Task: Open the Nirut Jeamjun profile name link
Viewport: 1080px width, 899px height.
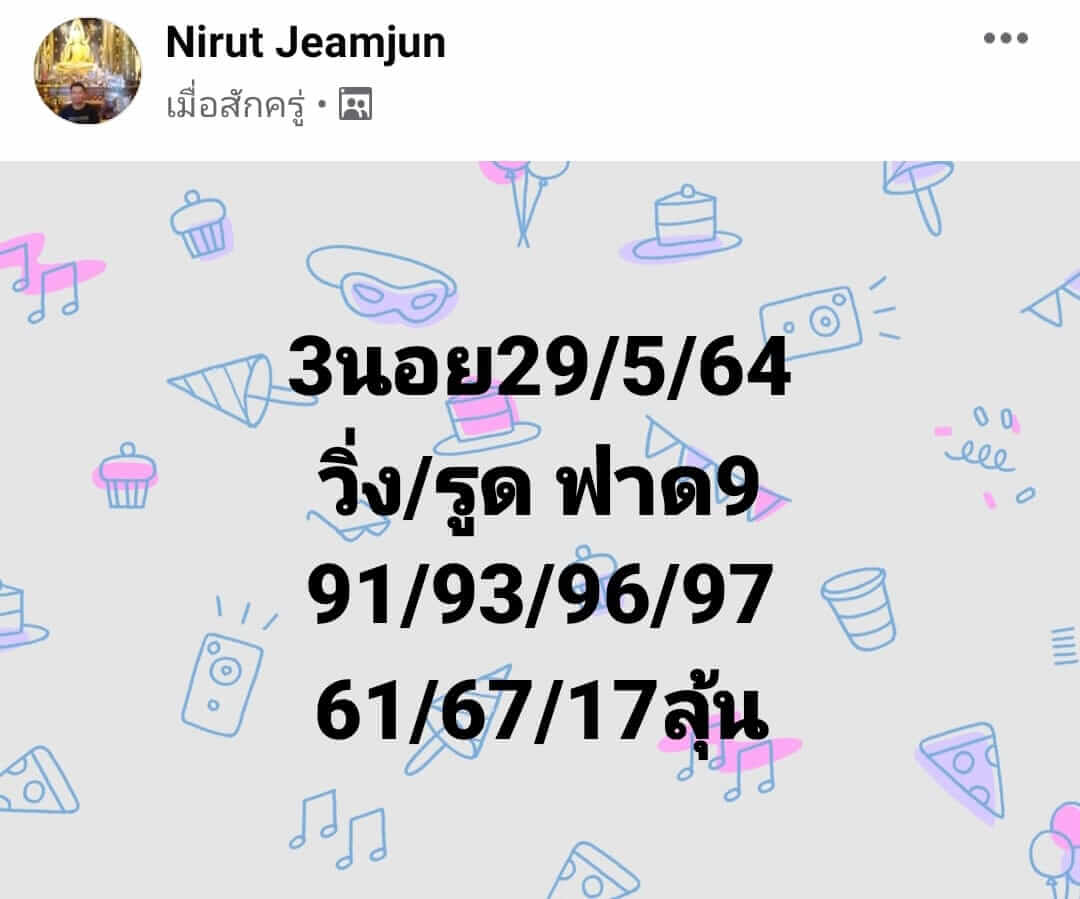Action: (x=305, y=42)
